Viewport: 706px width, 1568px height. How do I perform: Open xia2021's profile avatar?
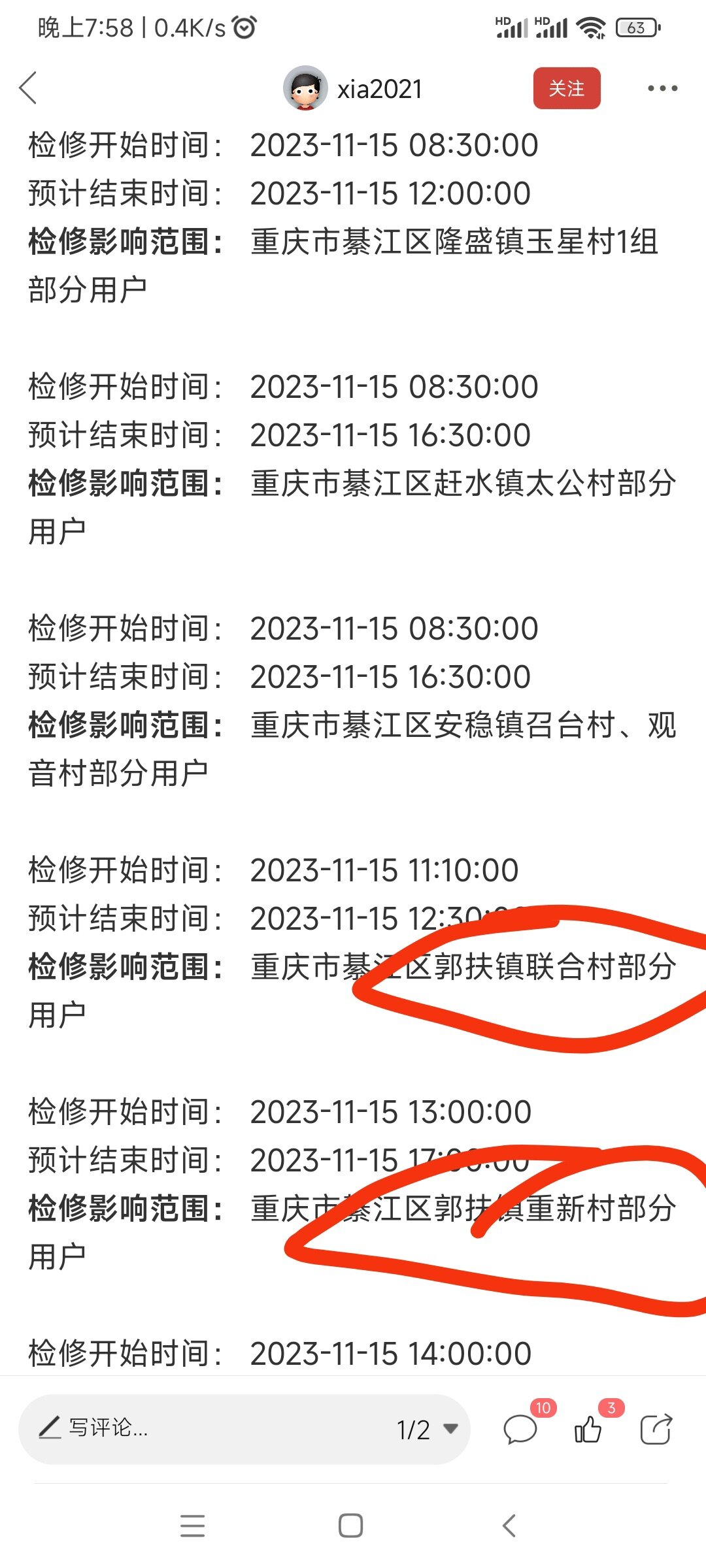pyautogui.click(x=305, y=88)
